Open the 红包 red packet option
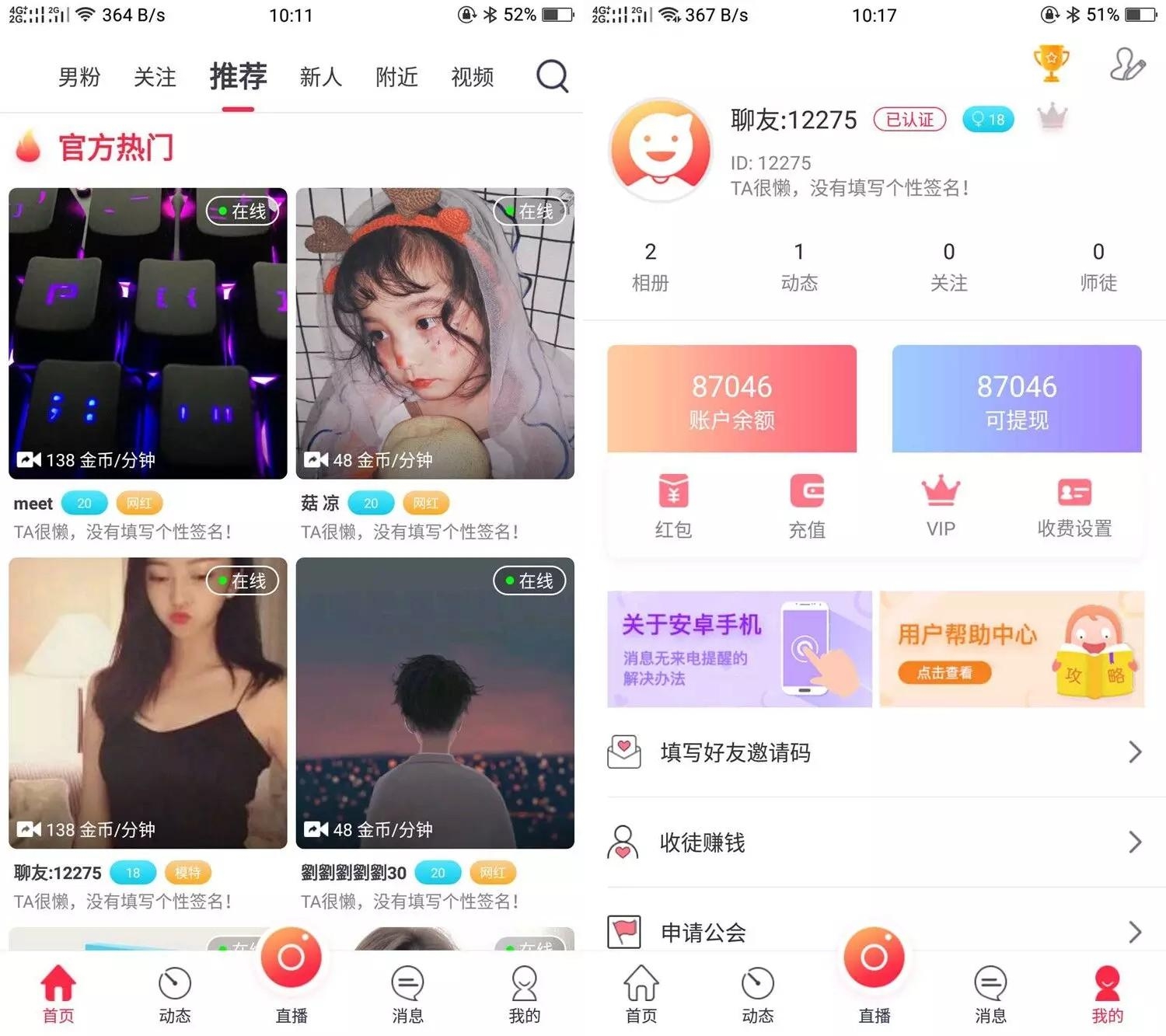 tap(673, 506)
